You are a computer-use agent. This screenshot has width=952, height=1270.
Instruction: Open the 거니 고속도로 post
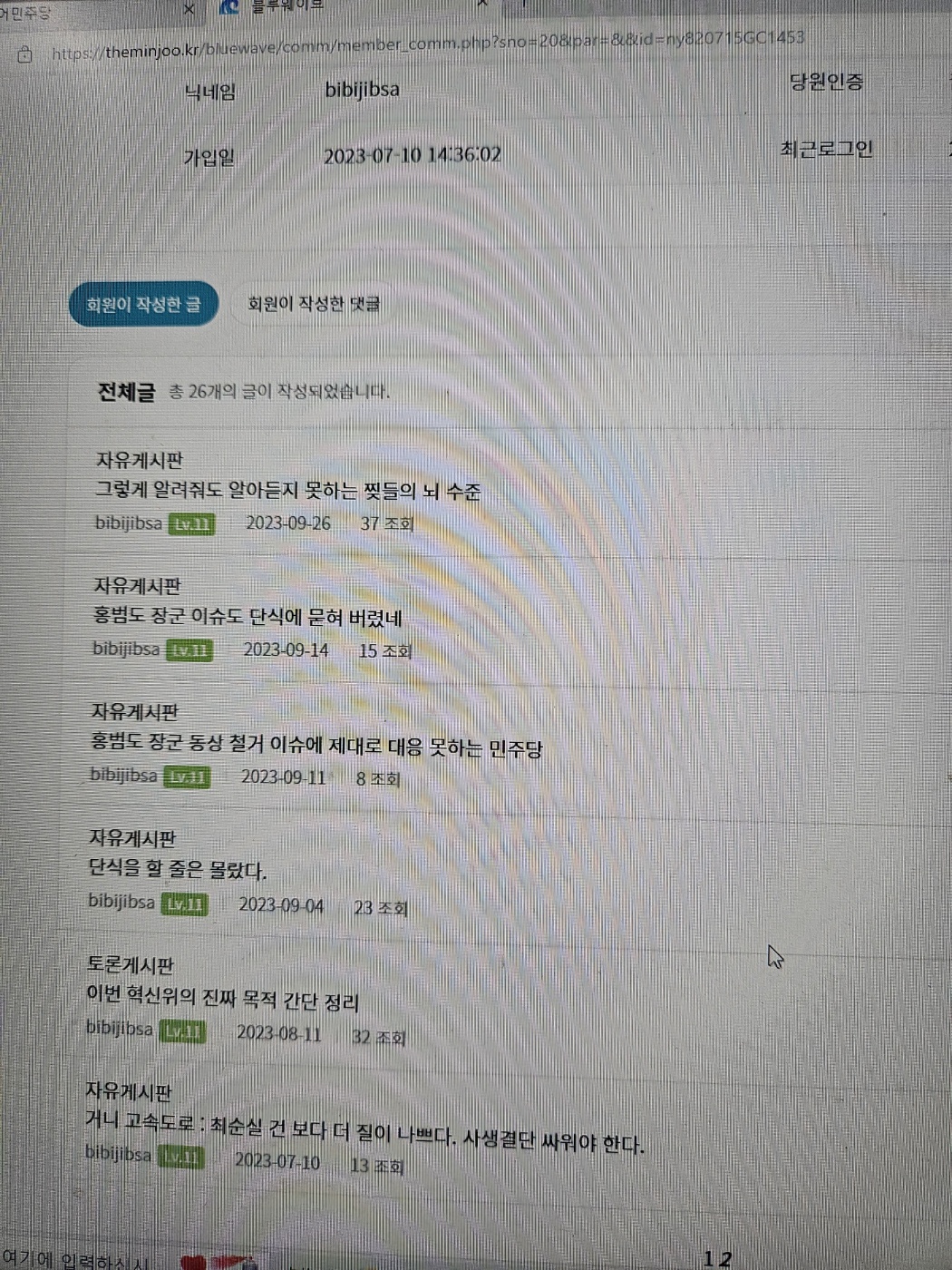pyautogui.click(x=364, y=1131)
